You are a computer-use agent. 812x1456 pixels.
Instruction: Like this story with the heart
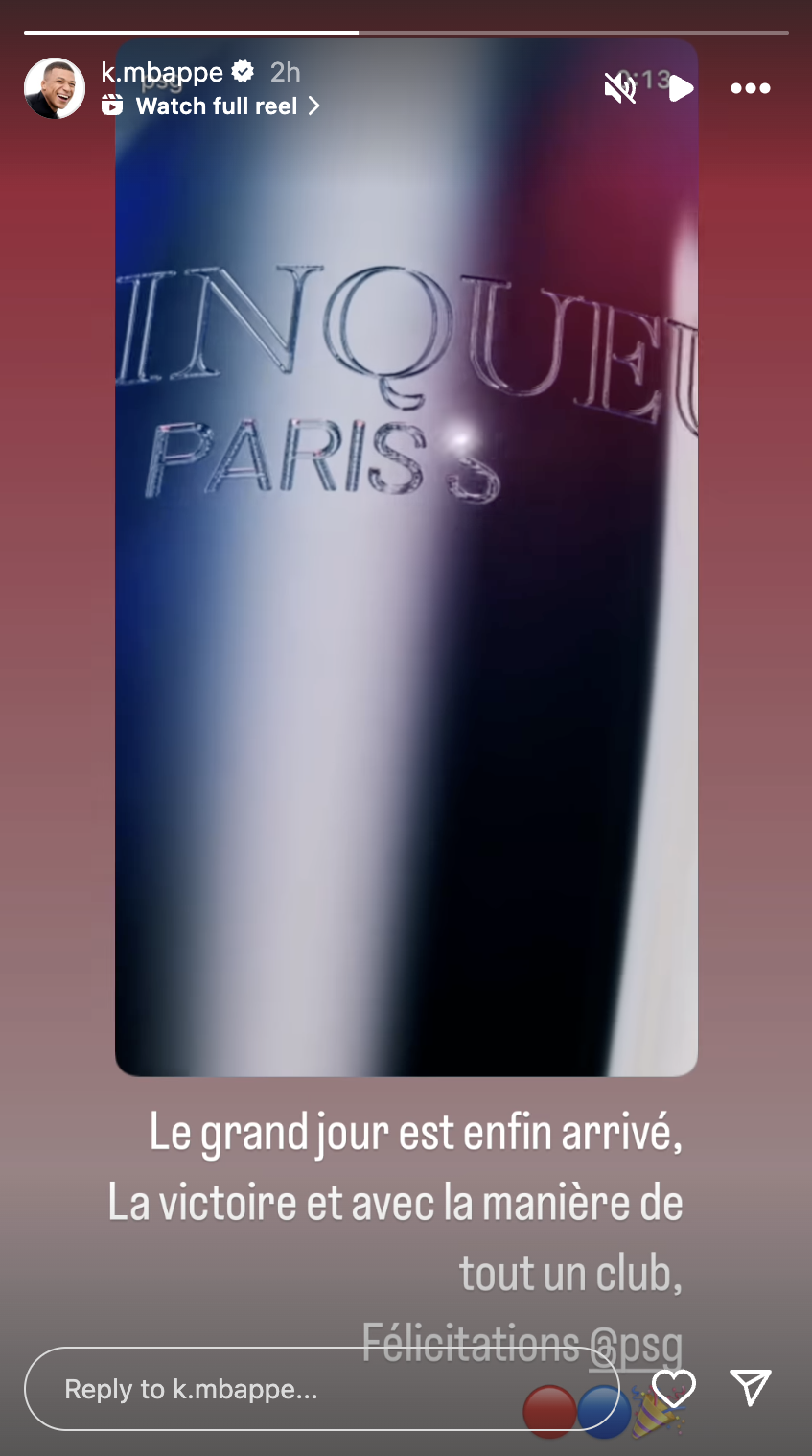coord(673,1388)
